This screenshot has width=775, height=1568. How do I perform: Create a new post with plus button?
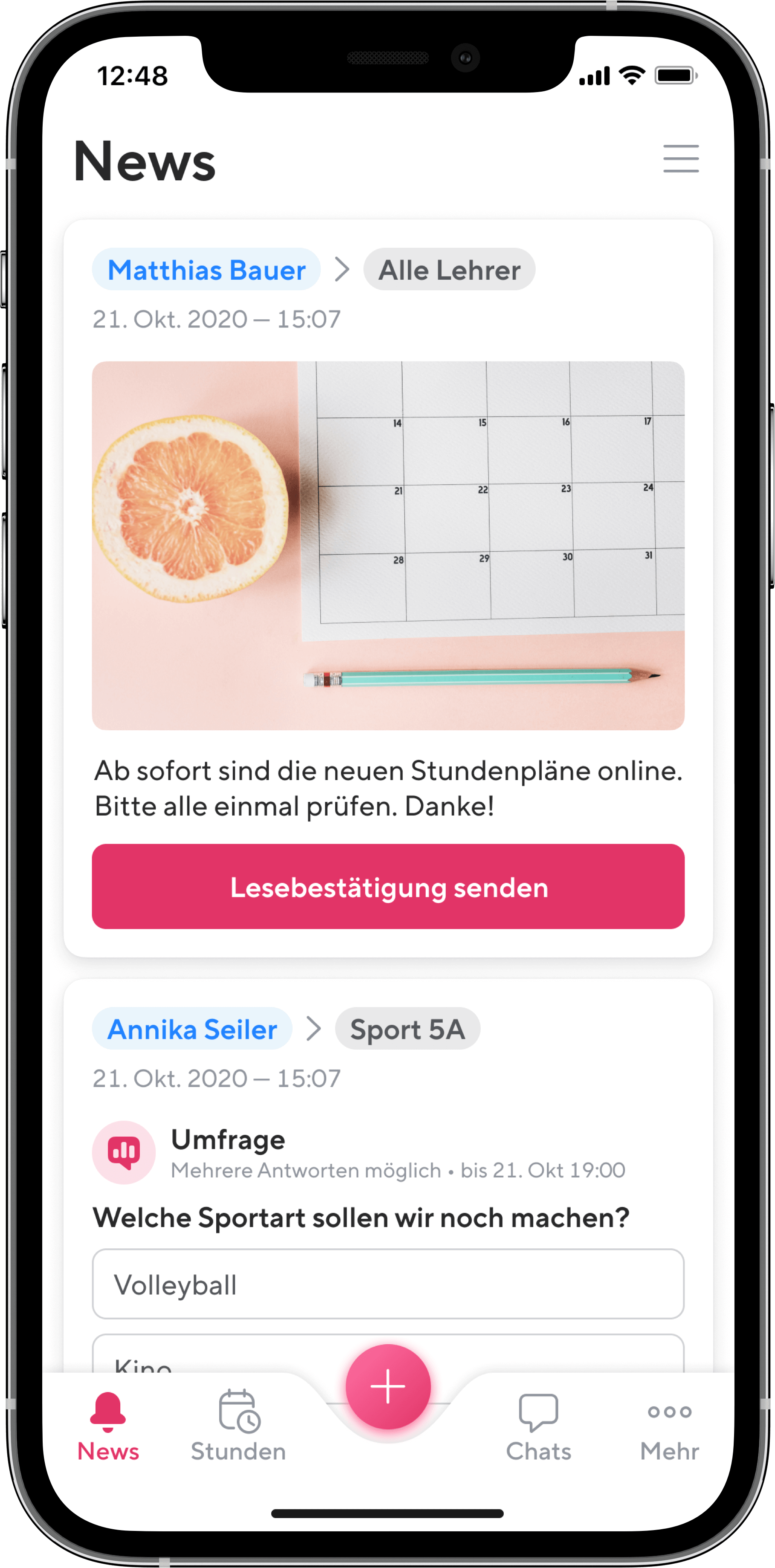click(388, 1387)
